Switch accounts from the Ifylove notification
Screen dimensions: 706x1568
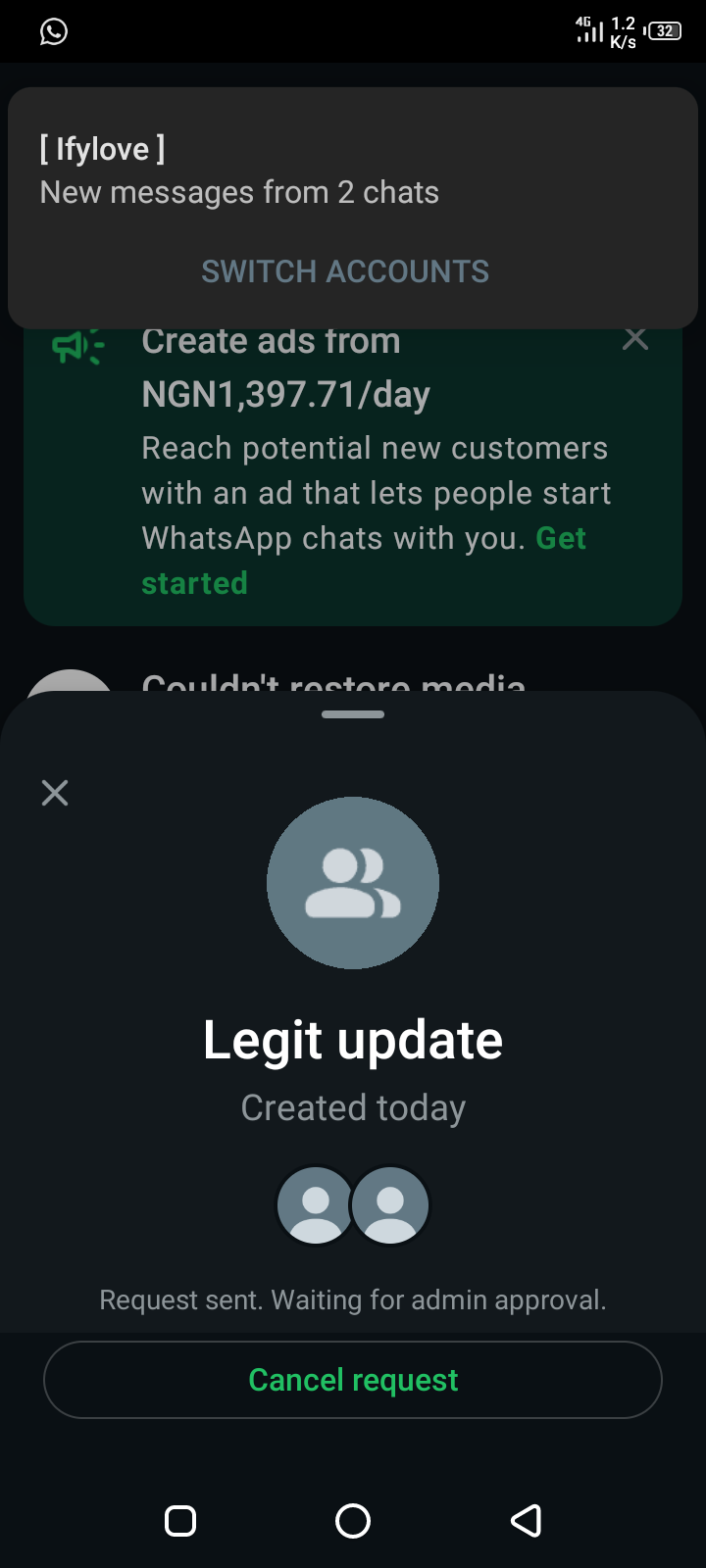point(345,271)
